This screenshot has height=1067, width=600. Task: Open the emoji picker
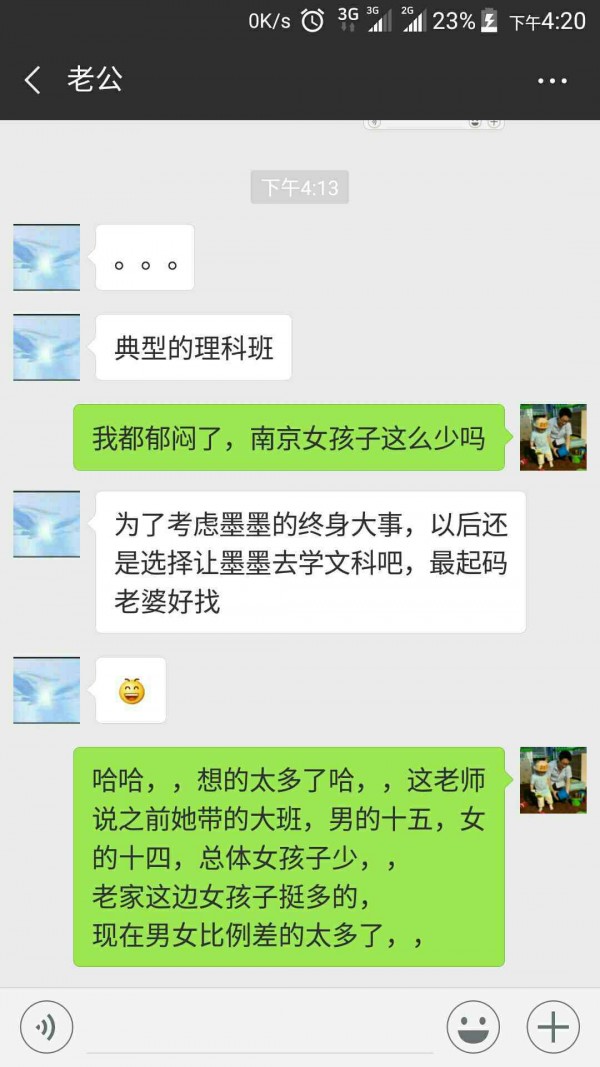pyautogui.click(x=473, y=1027)
